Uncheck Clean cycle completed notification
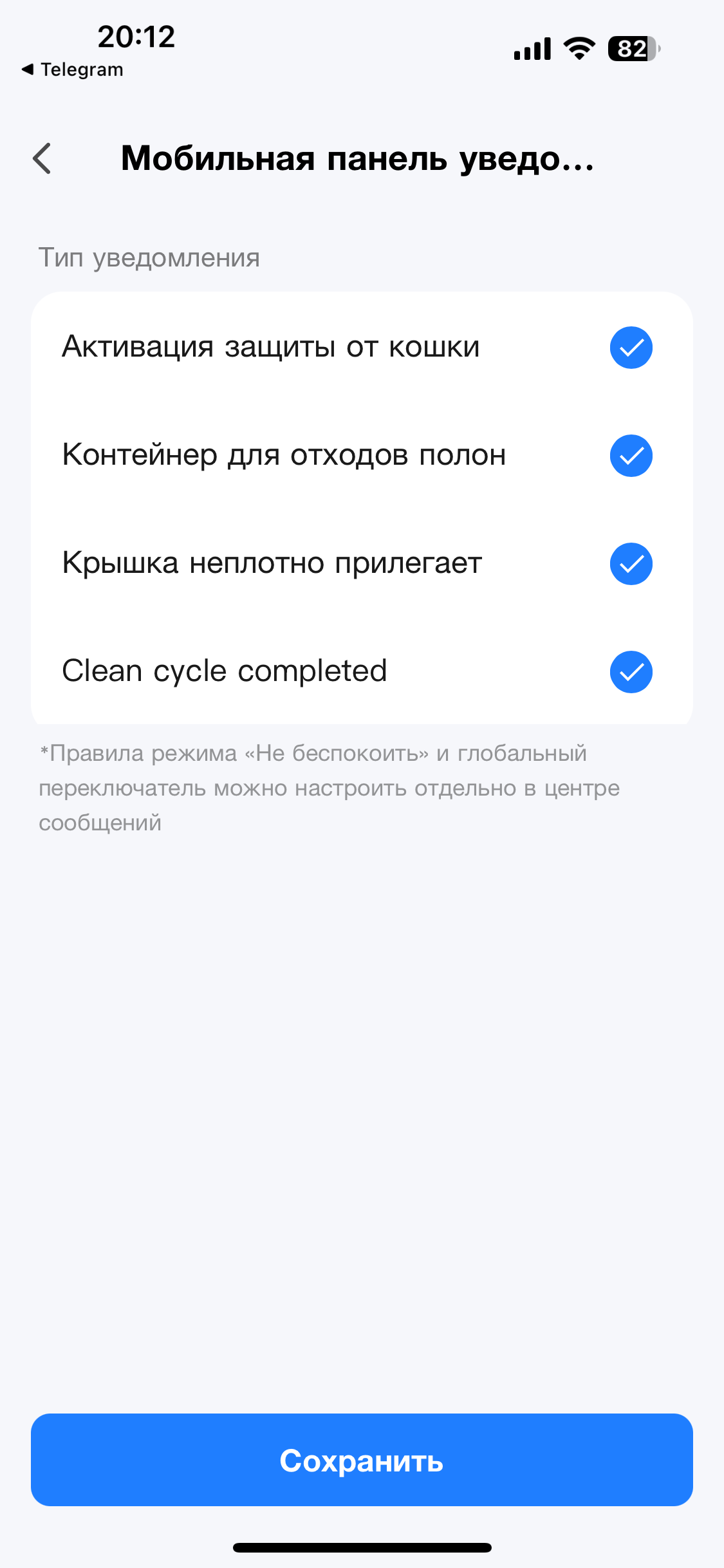The height and width of the screenshot is (1568, 724). (631, 672)
